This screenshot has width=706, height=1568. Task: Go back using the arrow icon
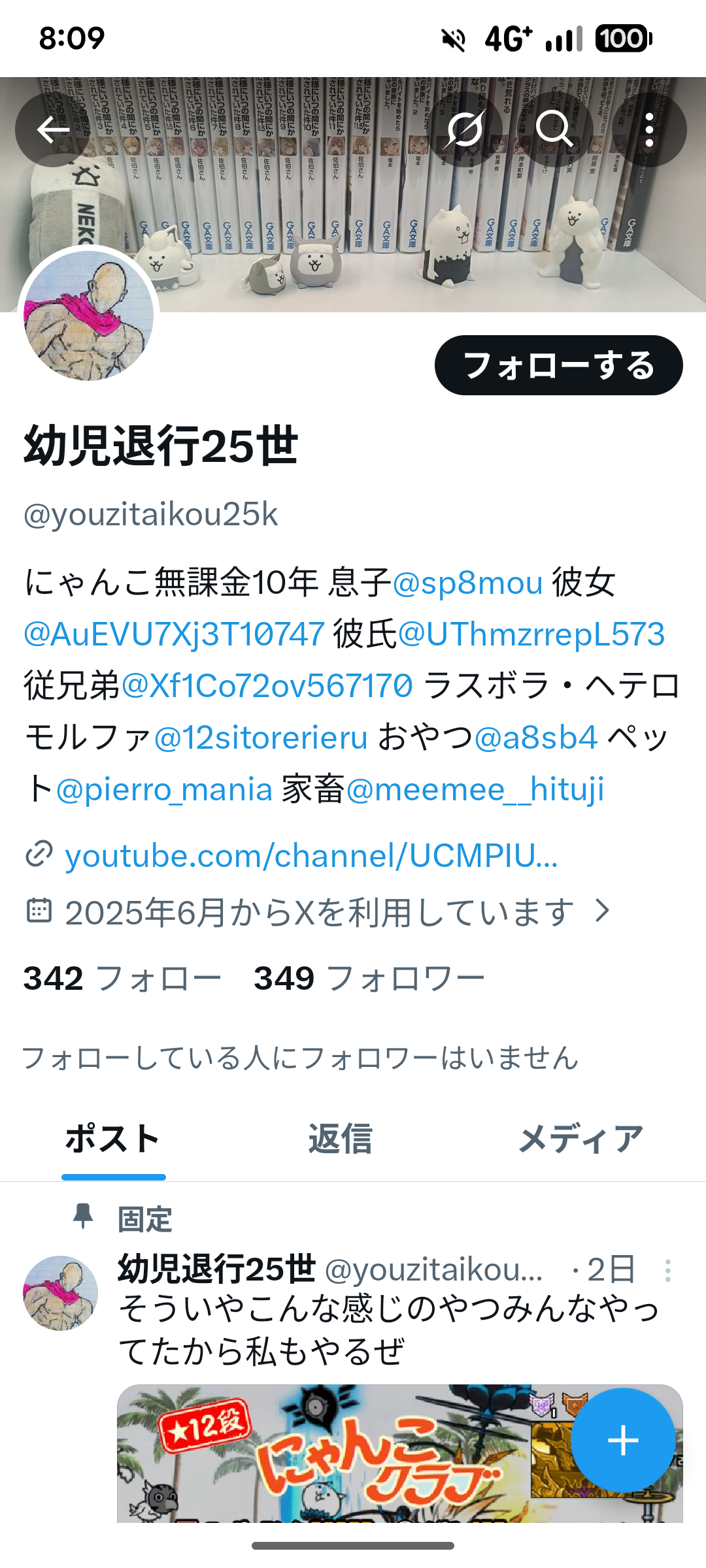pyautogui.click(x=53, y=129)
